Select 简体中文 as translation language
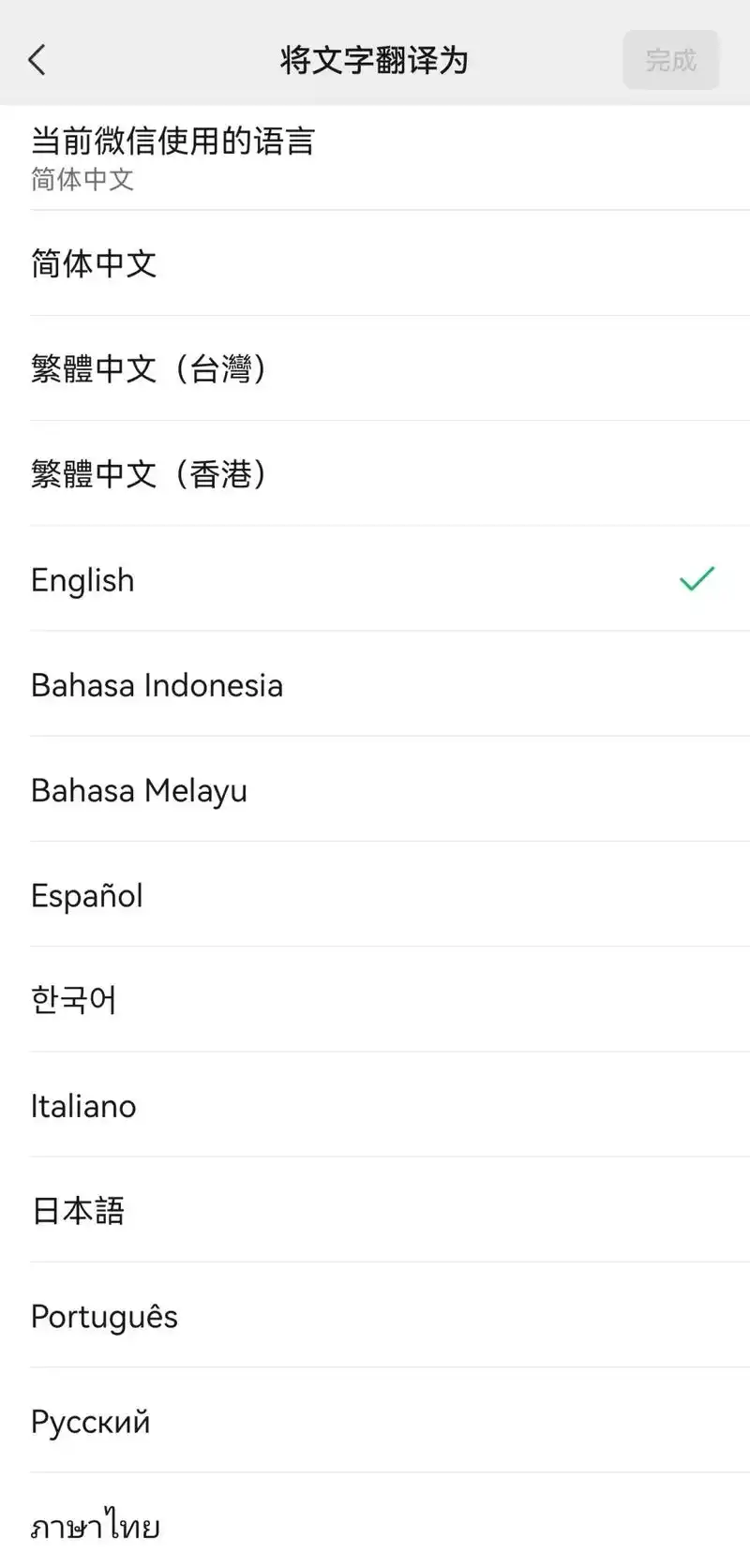750x1568 pixels. click(94, 264)
